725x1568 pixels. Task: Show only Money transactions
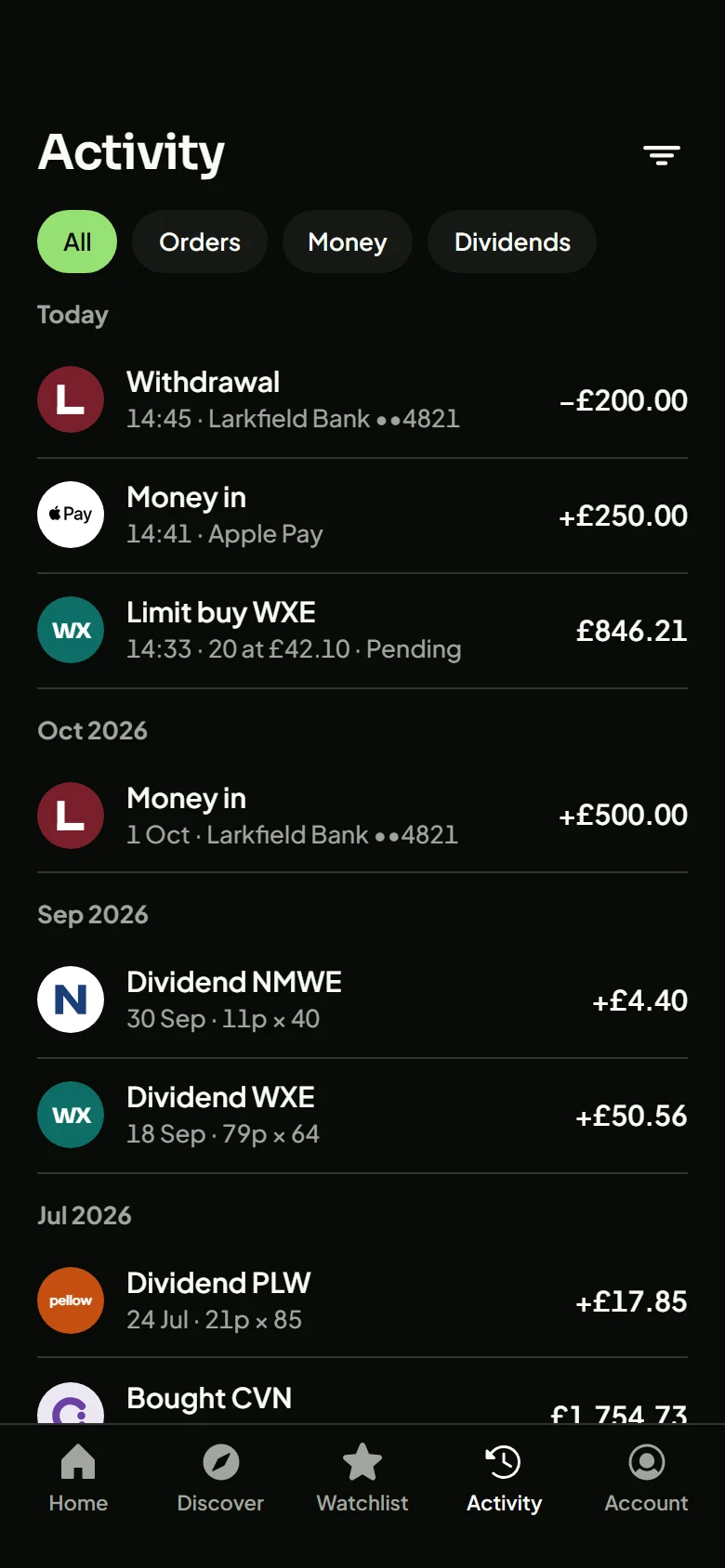(x=348, y=242)
